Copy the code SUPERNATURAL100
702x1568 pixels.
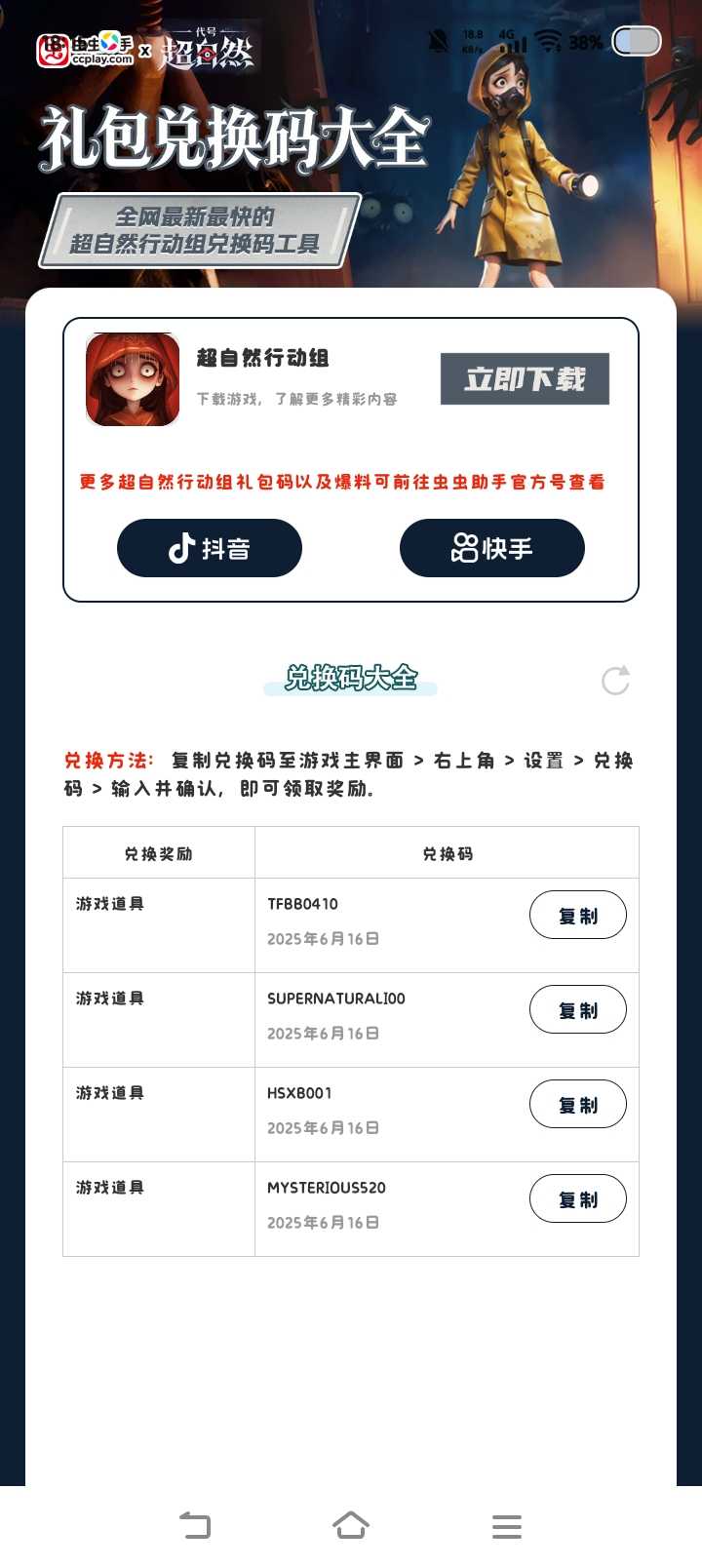[x=577, y=1010]
